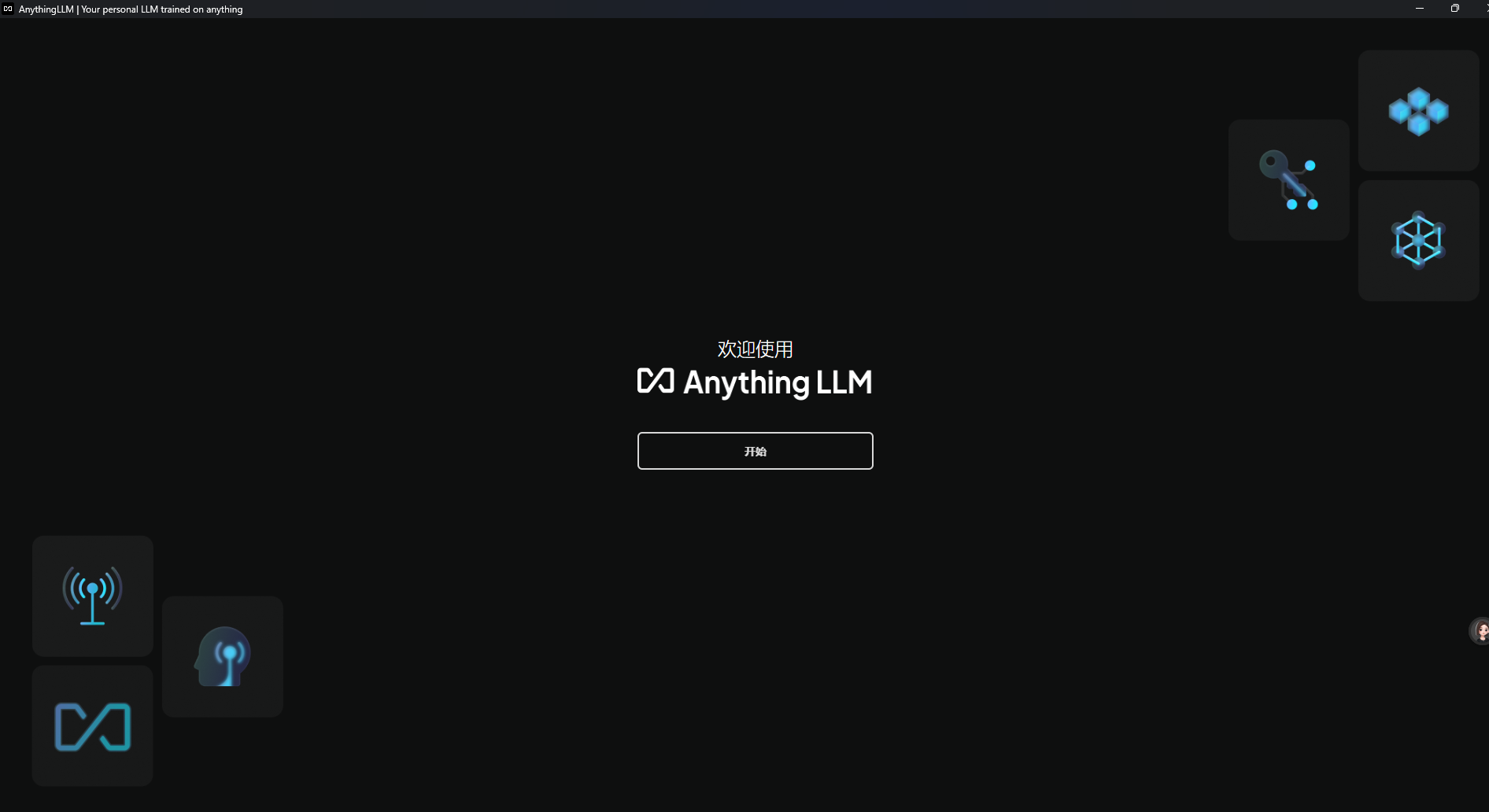This screenshot has width=1489, height=812.
Task: Minimize the AnythingLLM window
Action: coord(1420,9)
